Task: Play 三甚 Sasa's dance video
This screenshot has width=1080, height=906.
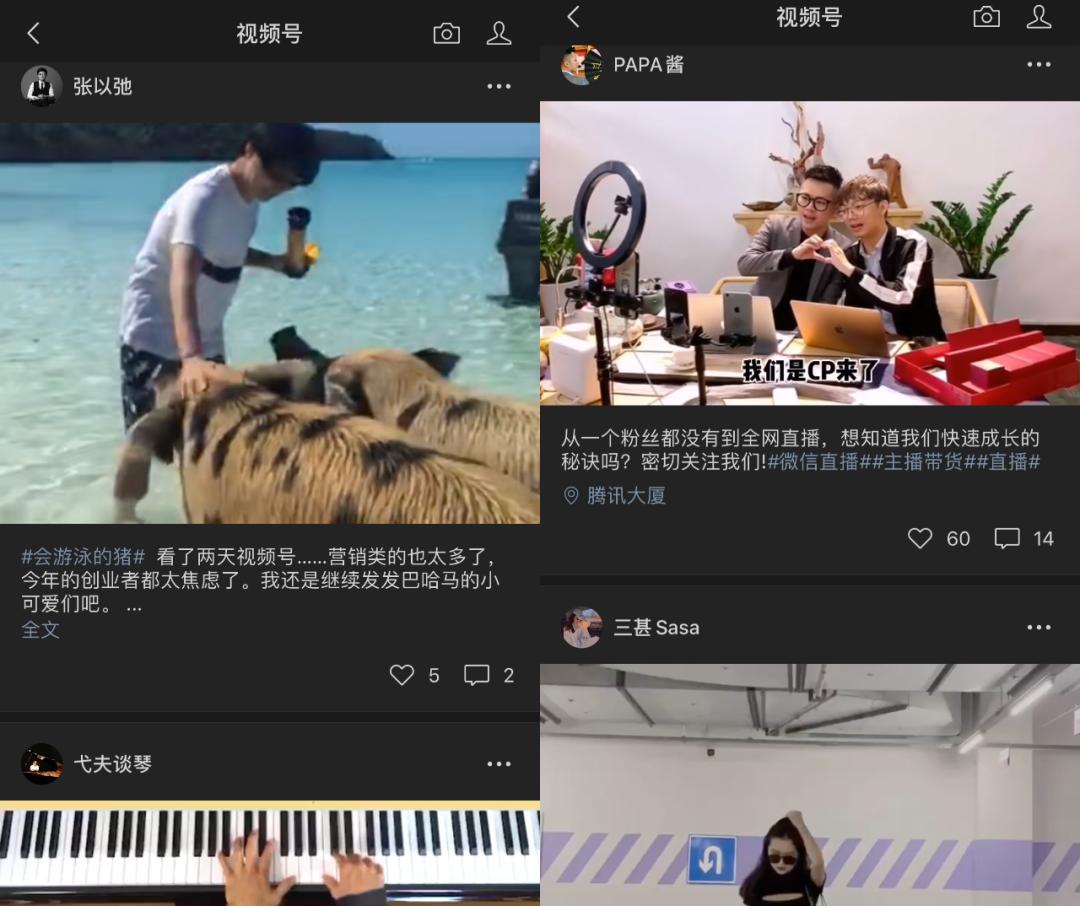Action: pos(810,785)
